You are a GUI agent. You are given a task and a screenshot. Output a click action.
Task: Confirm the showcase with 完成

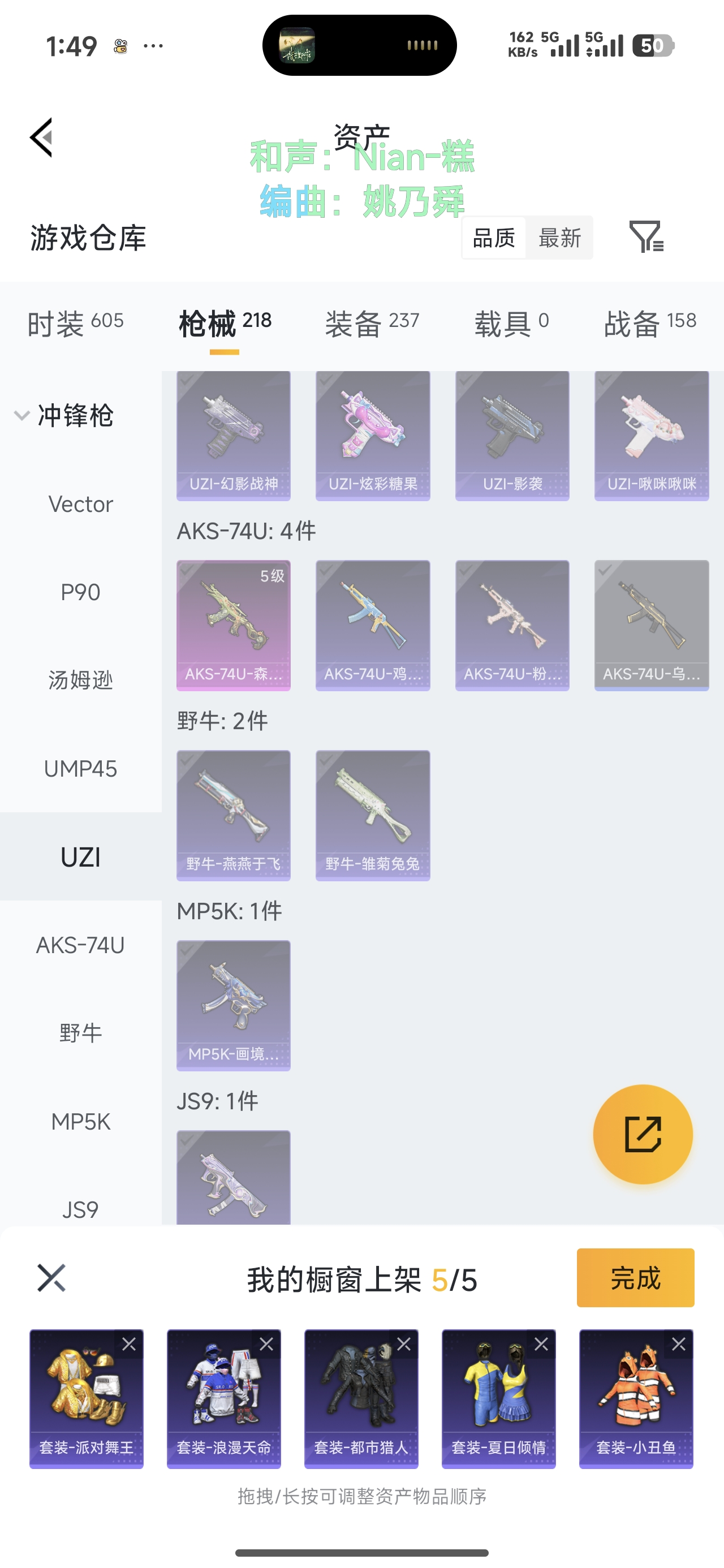pos(635,1278)
